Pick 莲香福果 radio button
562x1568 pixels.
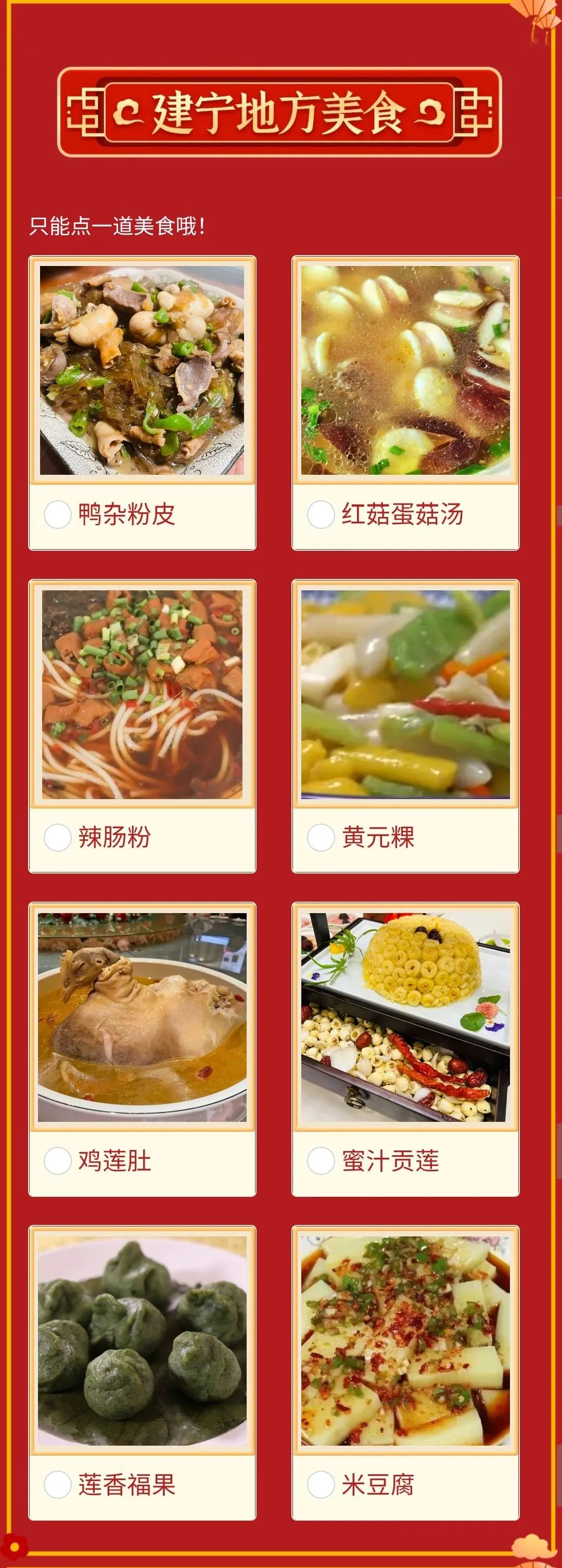pos(58,1485)
